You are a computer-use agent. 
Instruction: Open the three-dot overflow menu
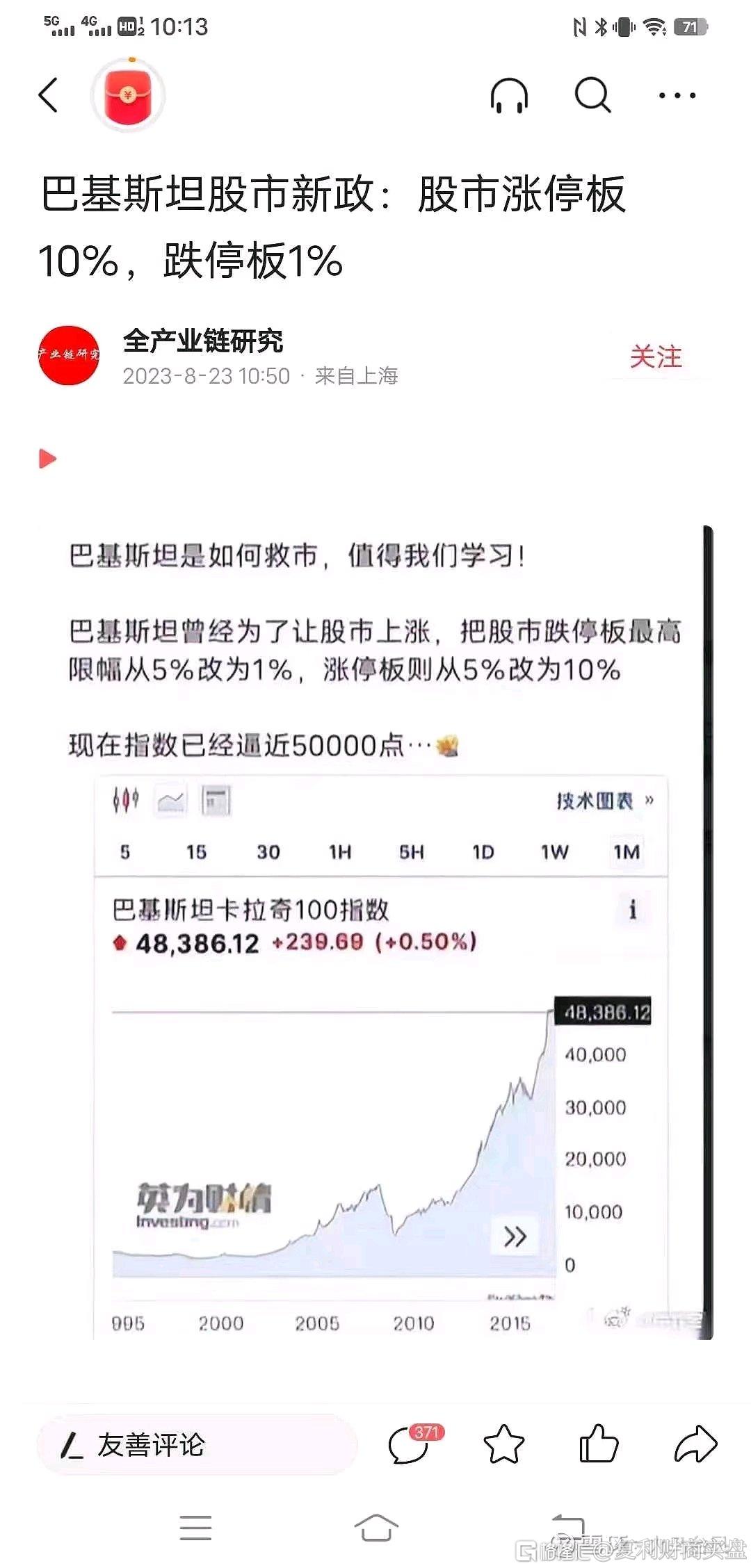pos(677,96)
